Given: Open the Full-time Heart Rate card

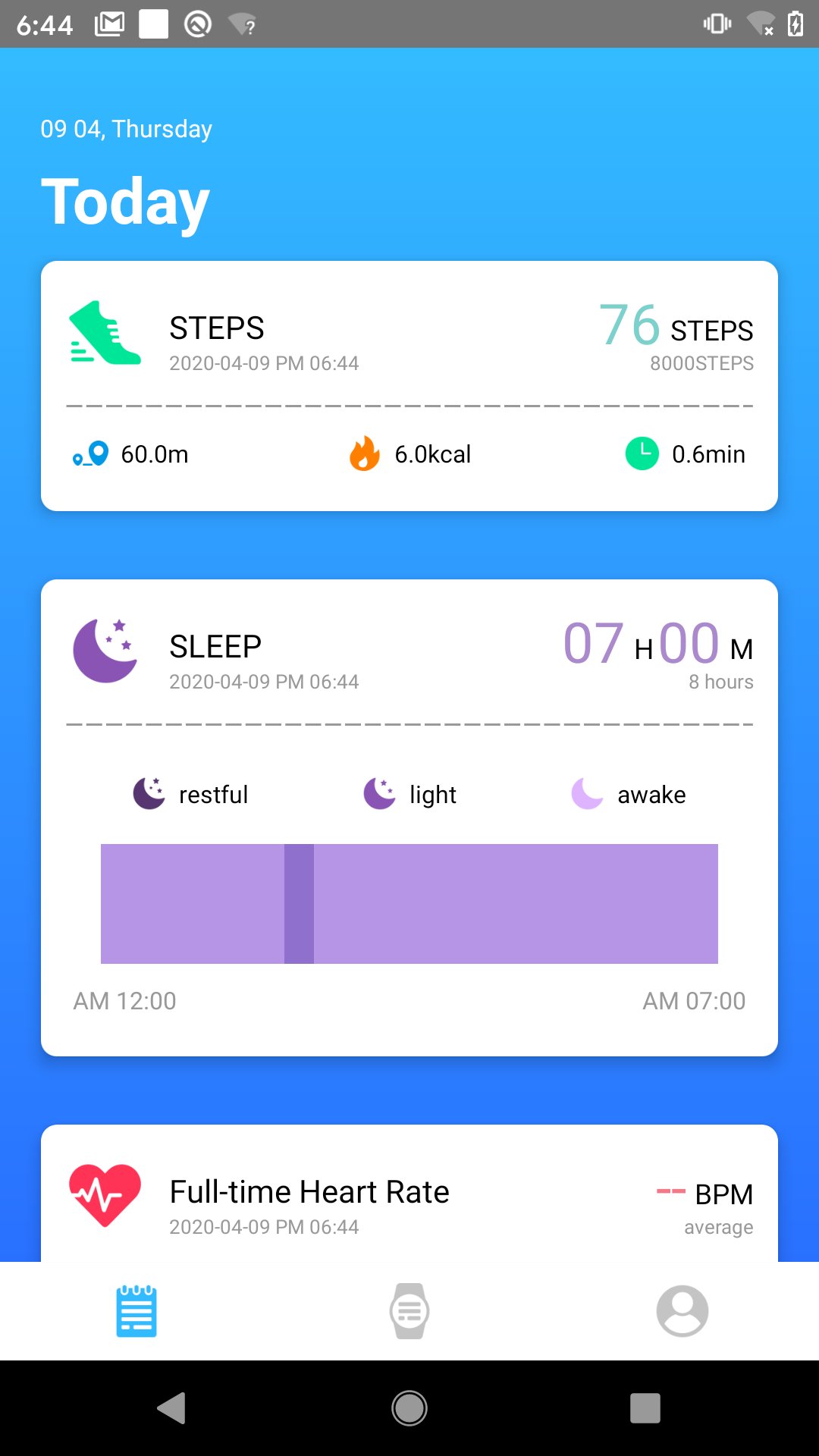Looking at the screenshot, I should click(x=409, y=1194).
